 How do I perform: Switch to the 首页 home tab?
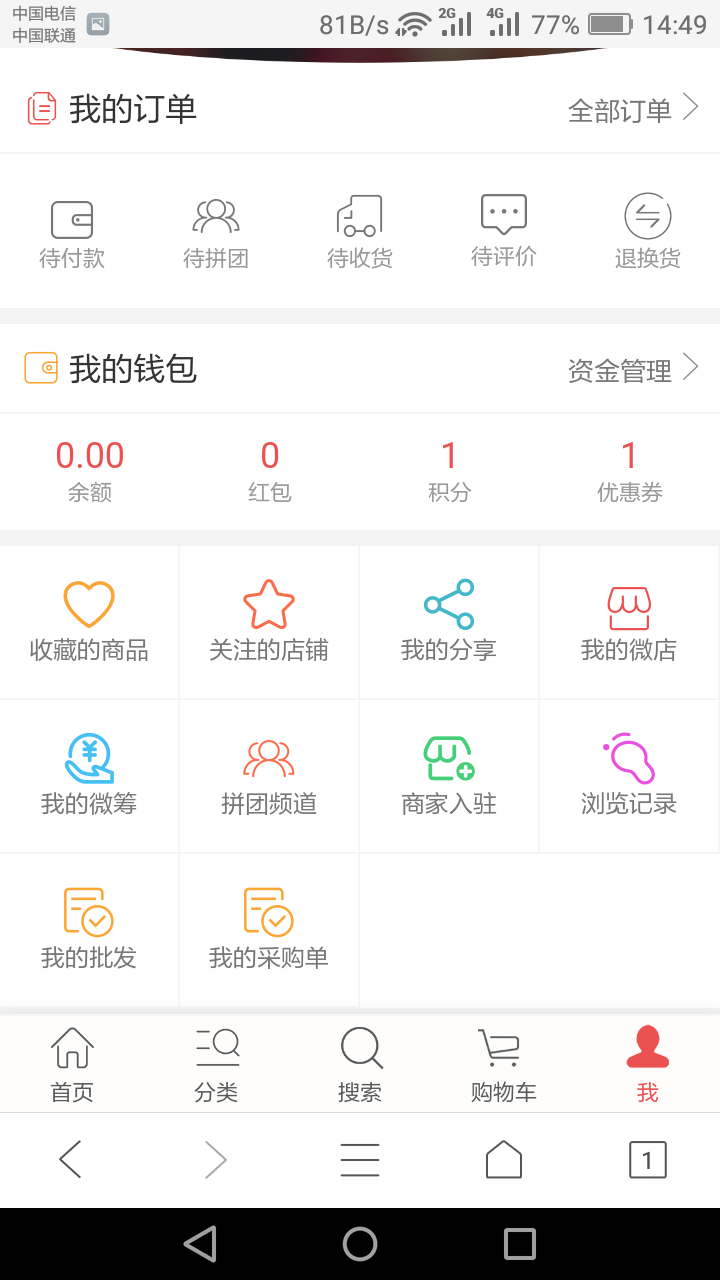tap(72, 1064)
